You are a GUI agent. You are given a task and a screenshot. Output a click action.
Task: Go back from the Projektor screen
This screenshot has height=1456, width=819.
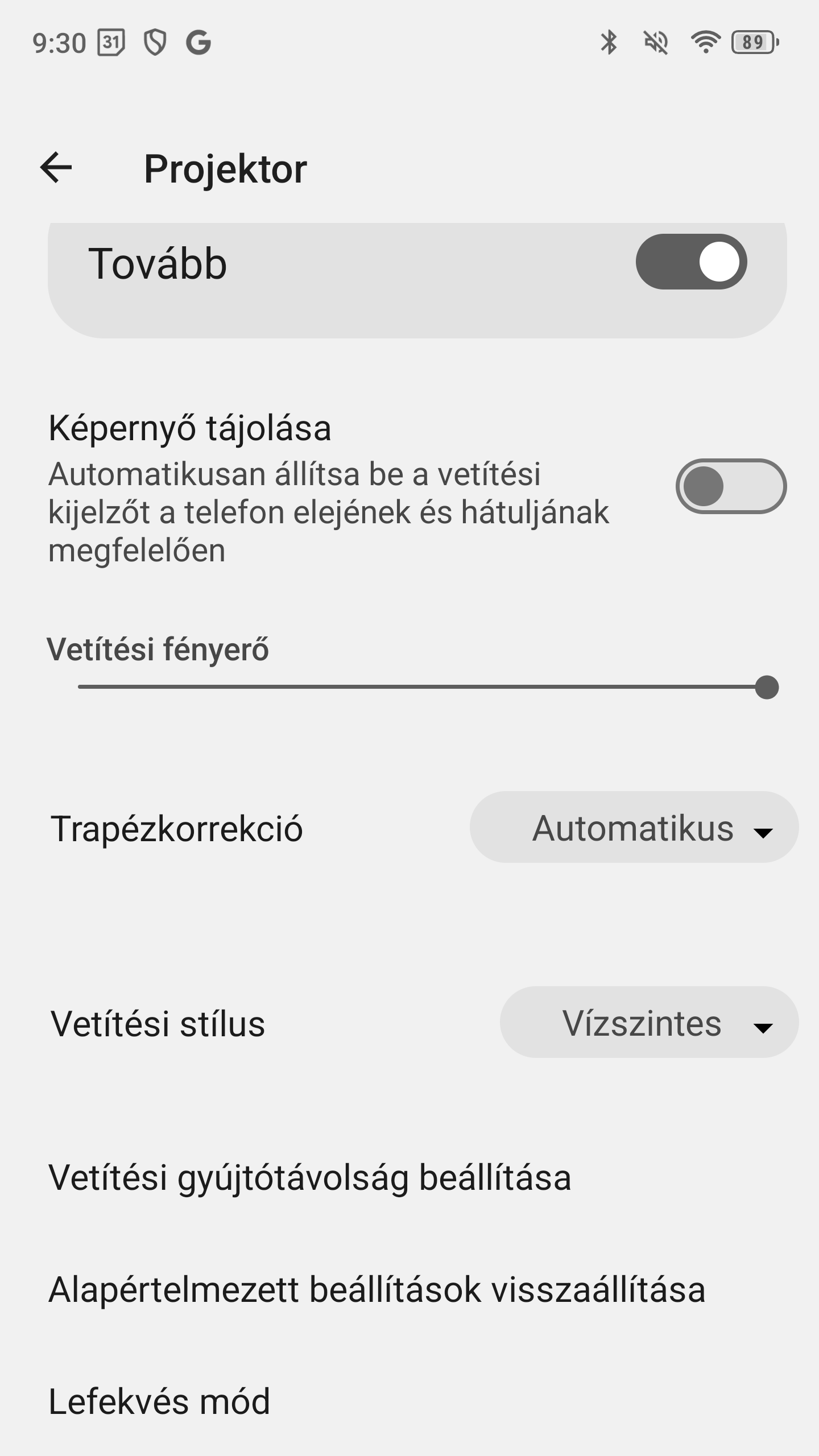[56, 168]
